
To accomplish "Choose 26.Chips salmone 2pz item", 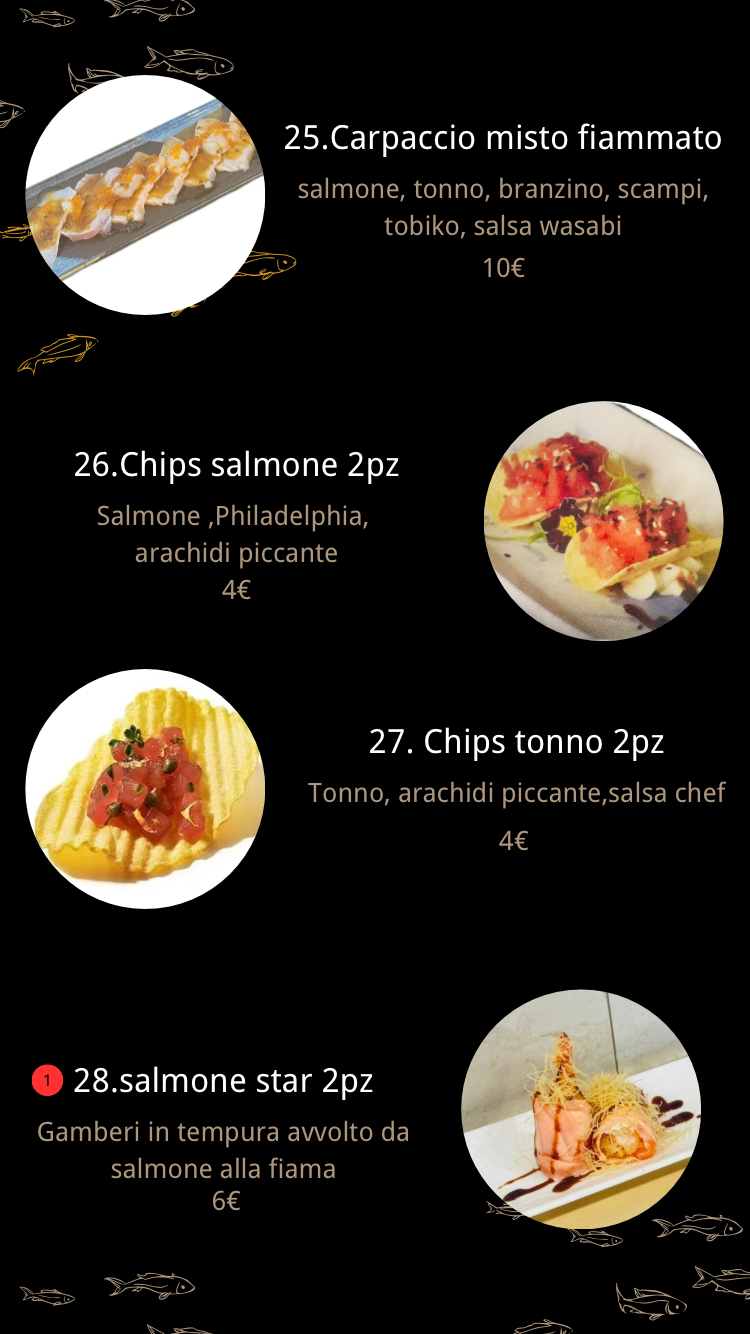I will [x=237, y=465].
